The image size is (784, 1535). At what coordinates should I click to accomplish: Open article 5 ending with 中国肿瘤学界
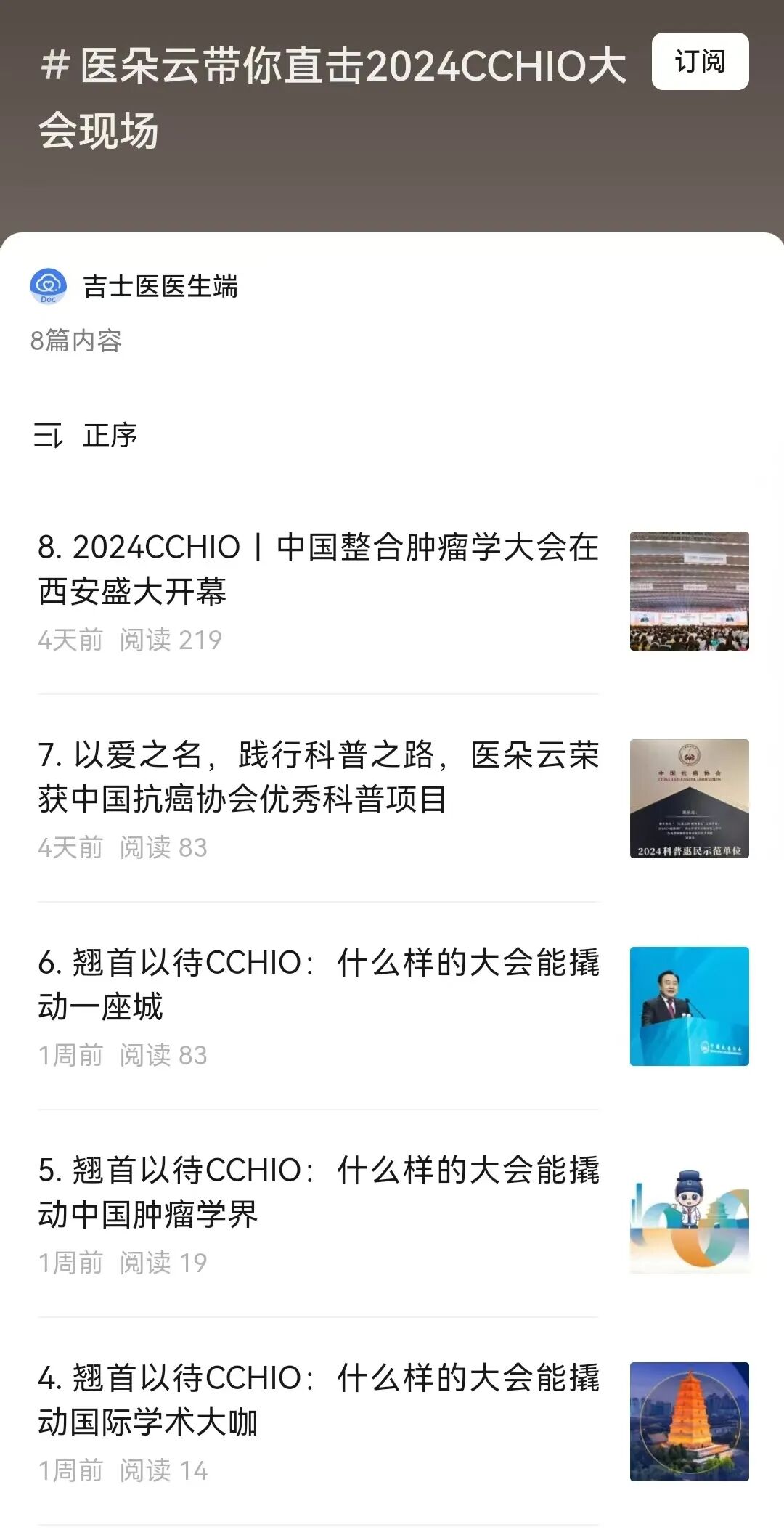[x=318, y=1192]
